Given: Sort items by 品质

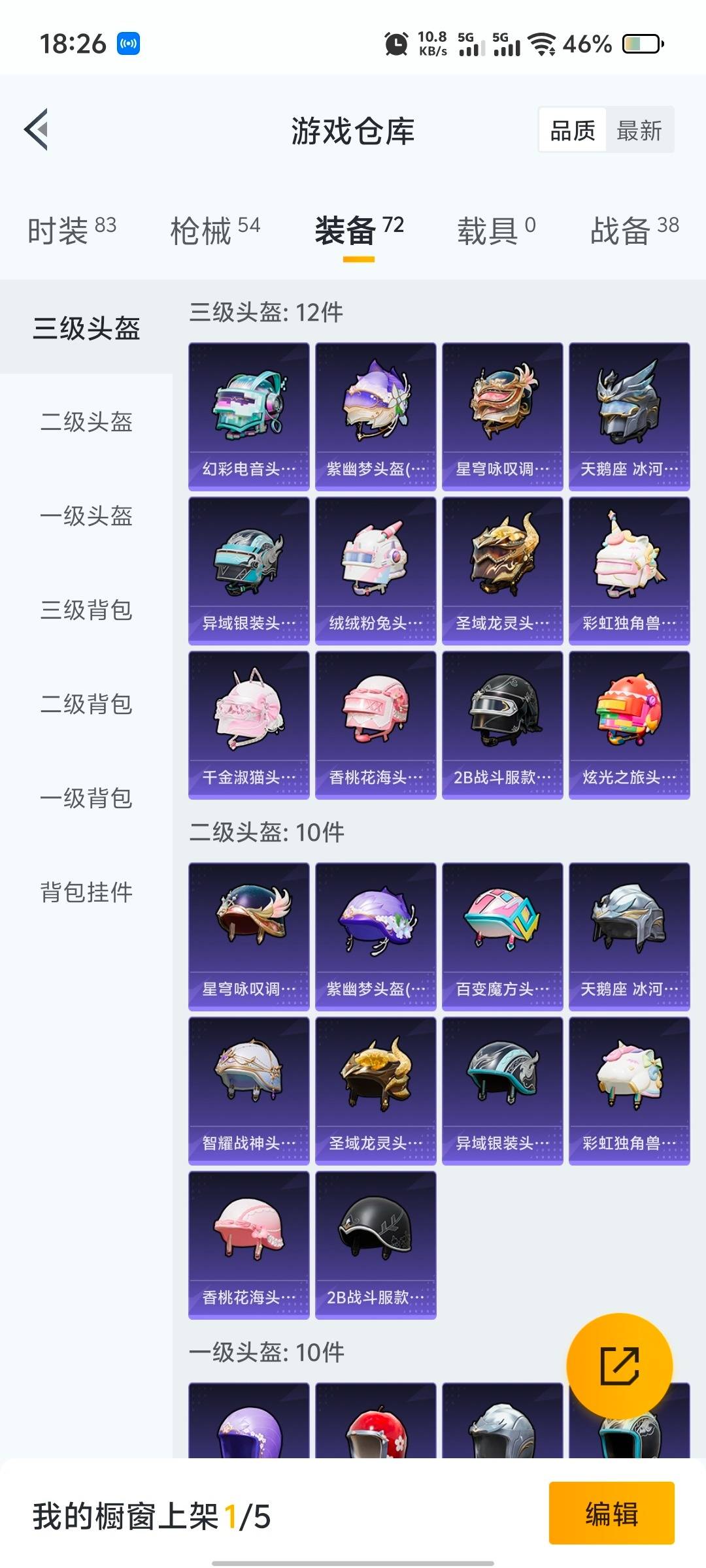Looking at the screenshot, I should (x=573, y=131).
